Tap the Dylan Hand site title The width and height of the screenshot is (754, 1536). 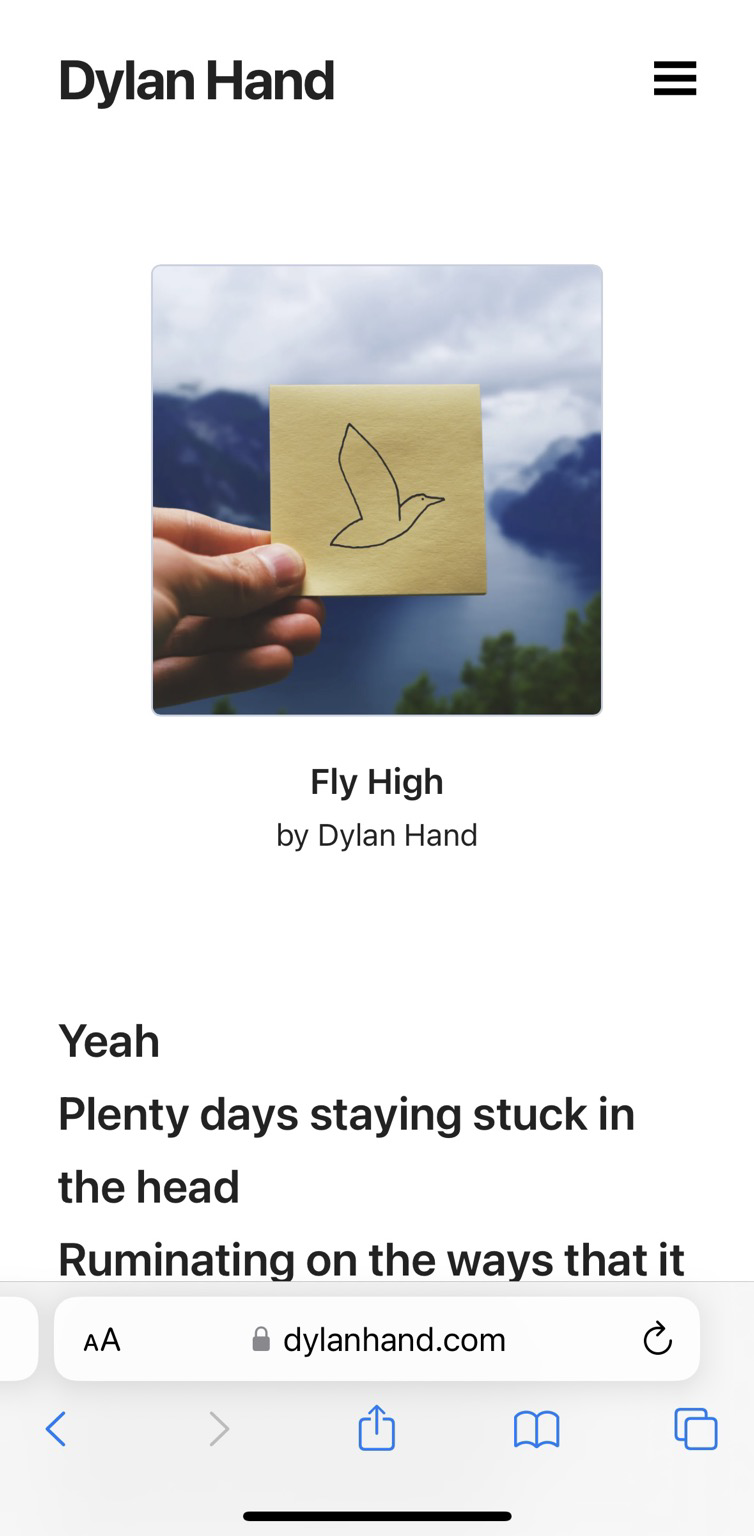pos(197,80)
